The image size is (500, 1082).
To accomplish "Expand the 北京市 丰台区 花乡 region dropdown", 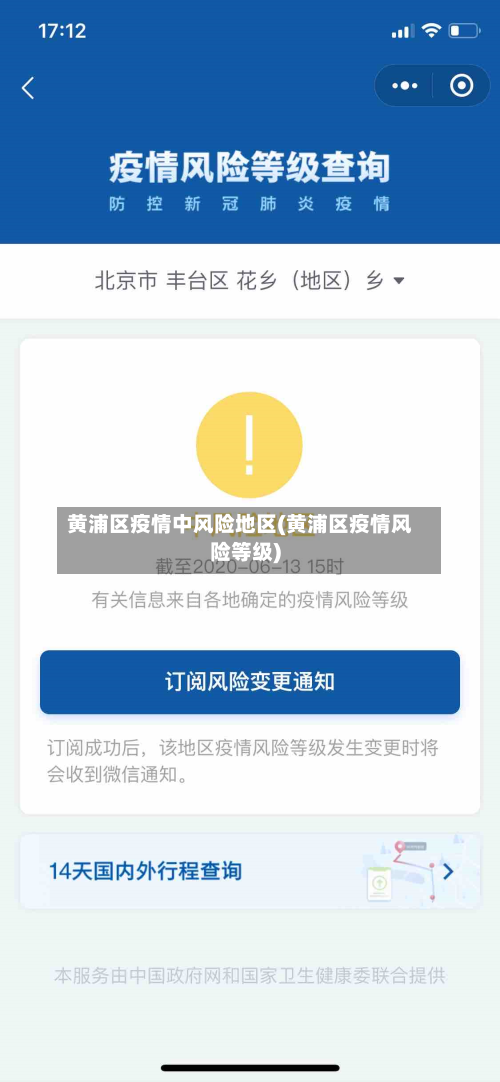I will coord(250,281).
